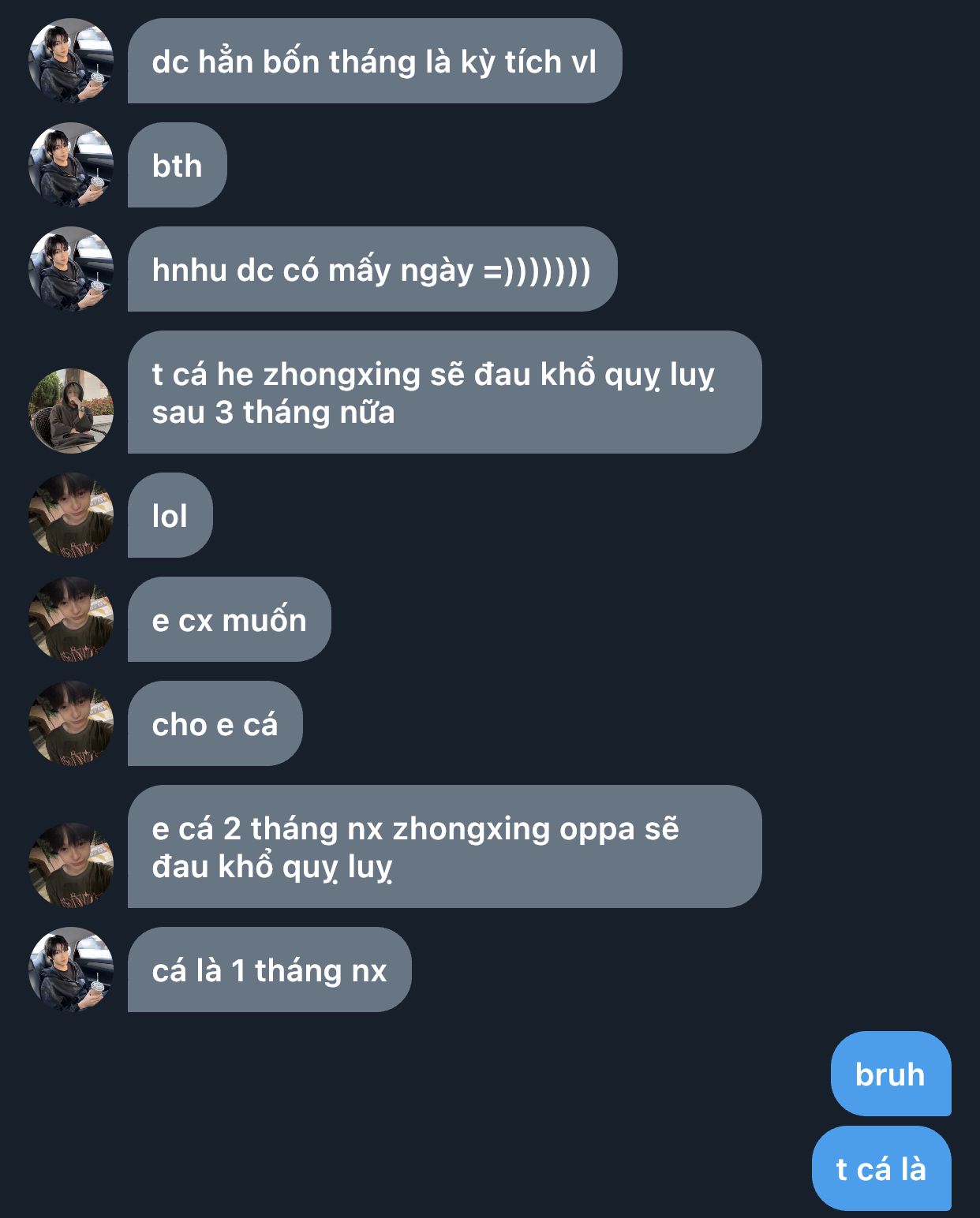Tap the sent "bruh" message bubble
The width and height of the screenshot is (980, 1218).
tap(891, 1074)
